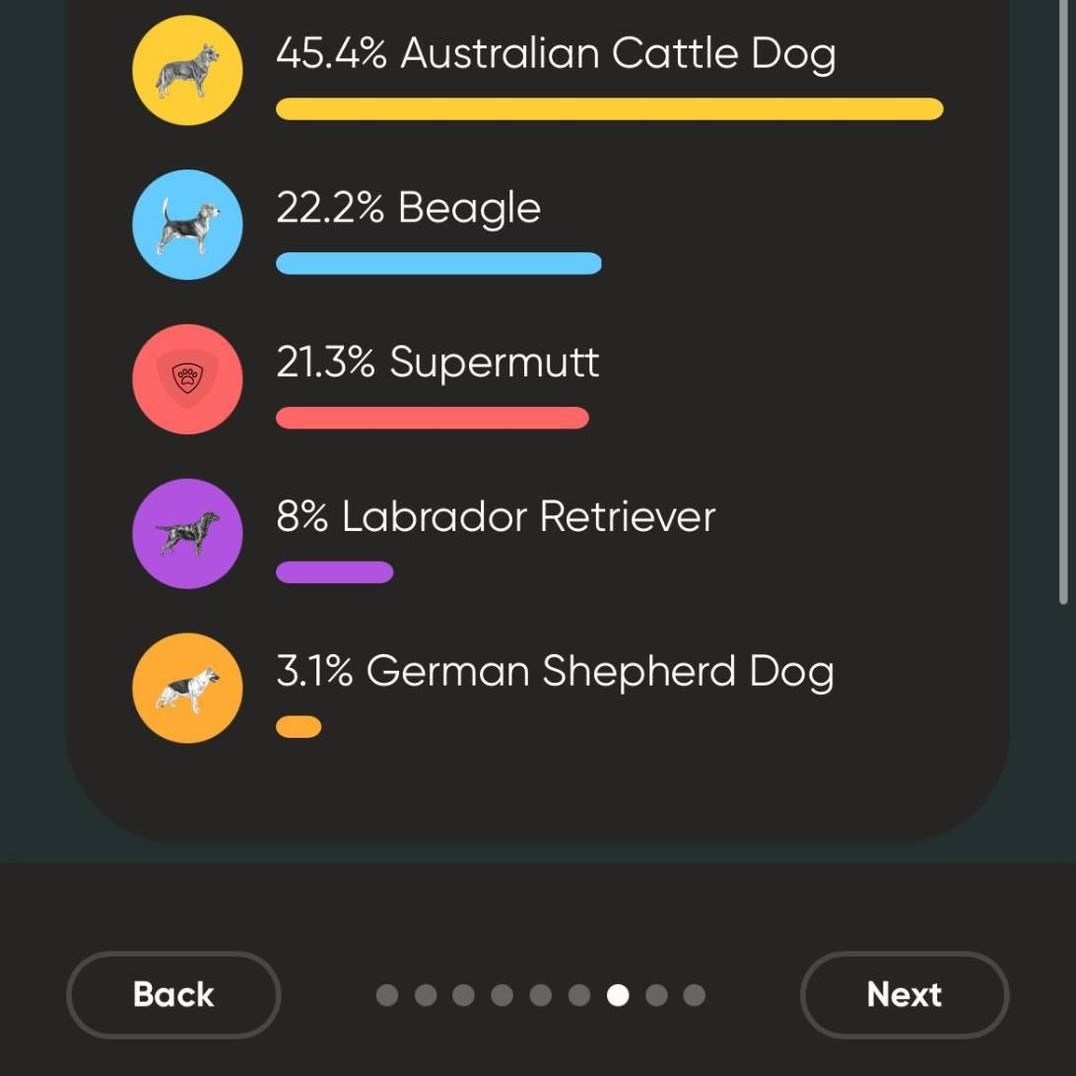Return to the previous page with Back
Image resolution: width=1076 pixels, height=1076 pixels.
tap(173, 994)
